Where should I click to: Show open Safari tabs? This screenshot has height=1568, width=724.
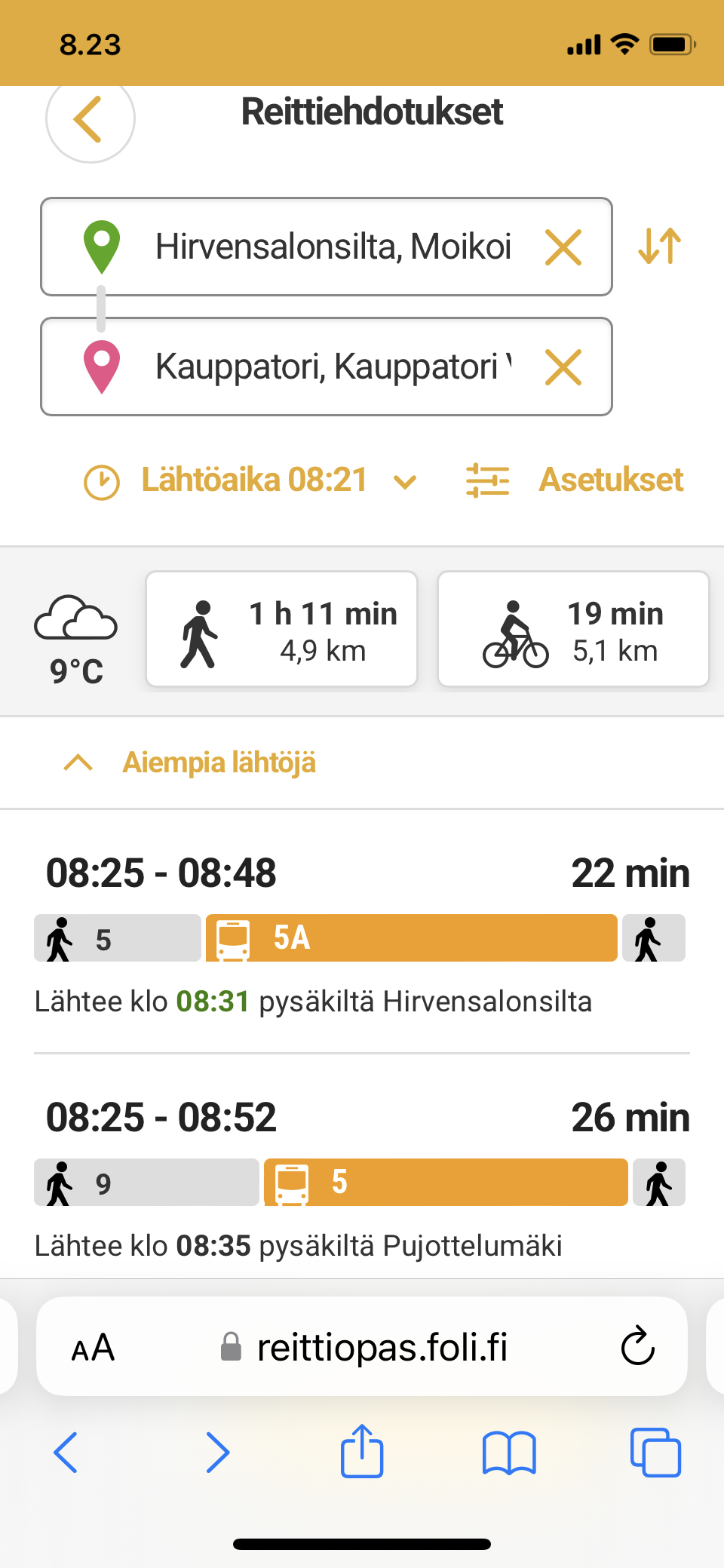(655, 1452)
